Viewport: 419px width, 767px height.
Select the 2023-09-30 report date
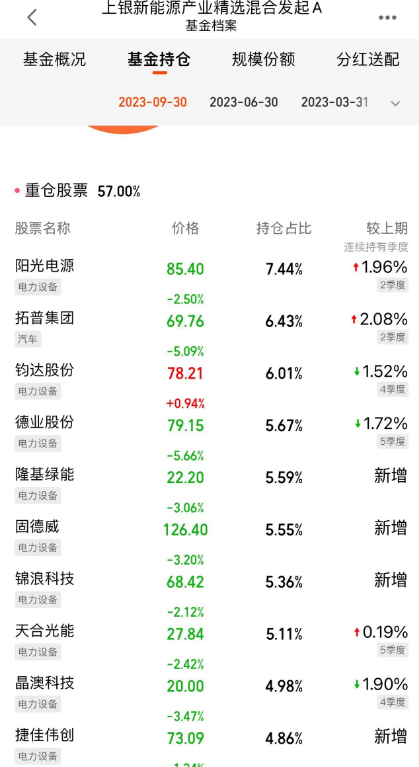click(153, 102)
